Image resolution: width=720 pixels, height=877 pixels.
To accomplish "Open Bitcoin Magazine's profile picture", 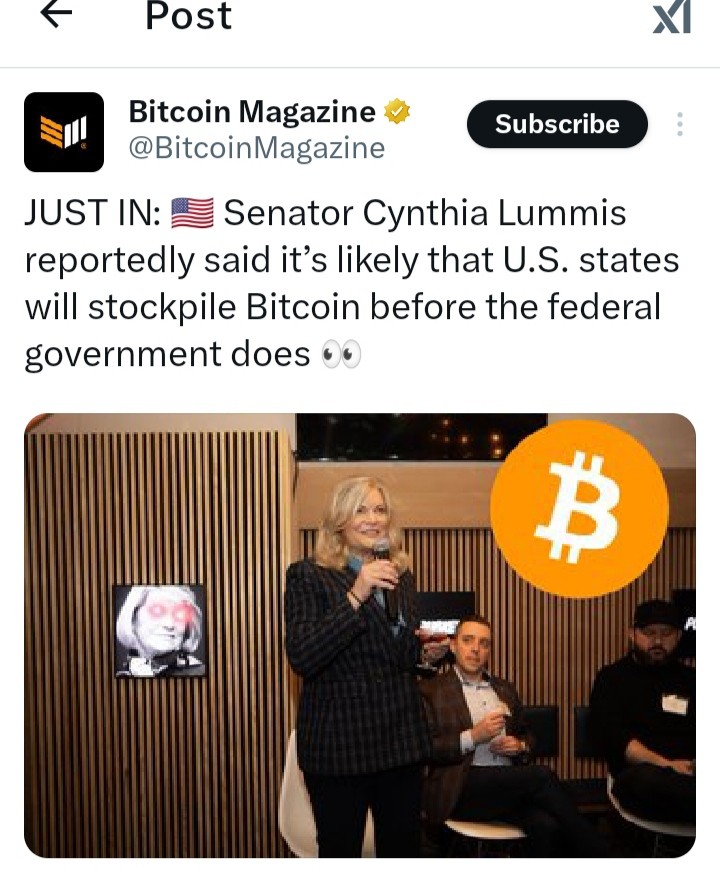I will coord(64,132).
